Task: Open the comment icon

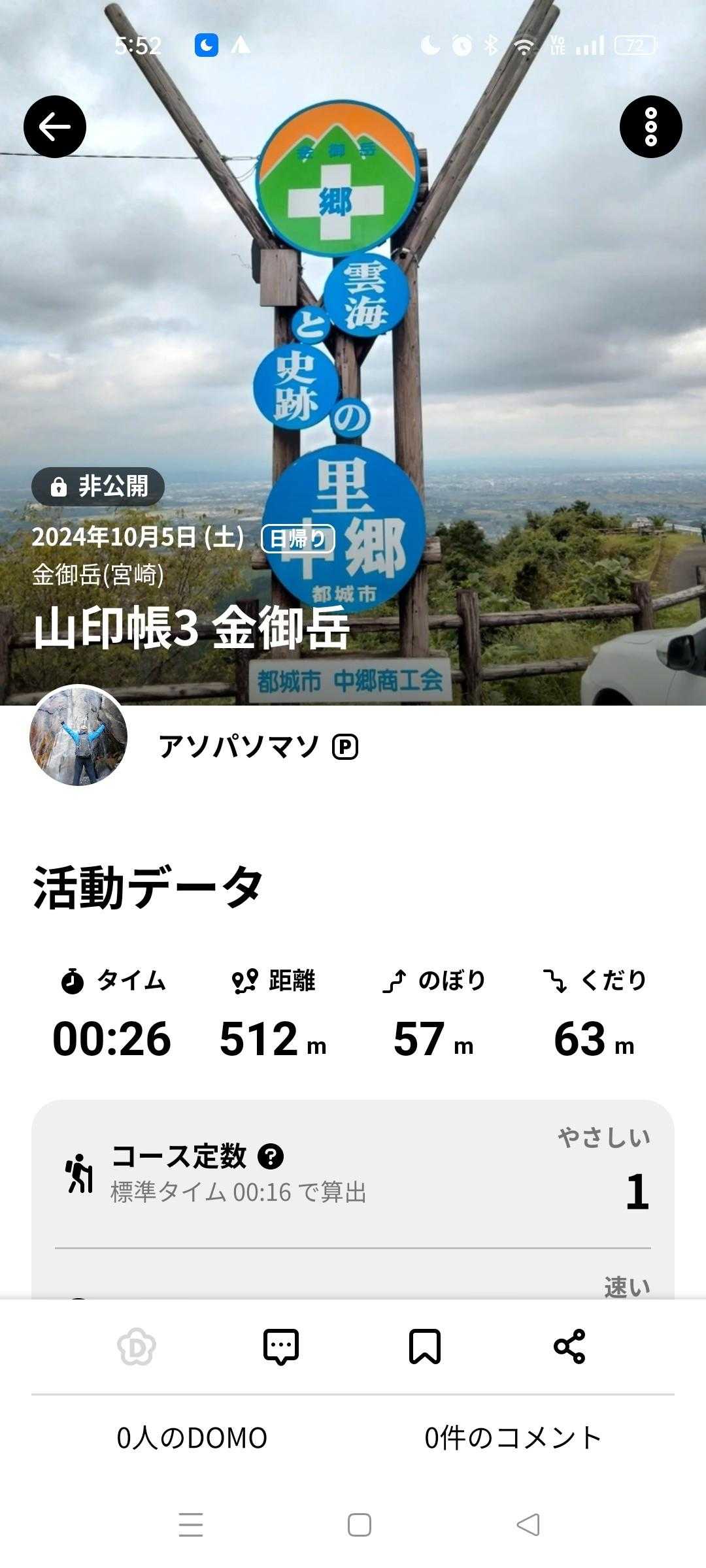Action: pos(281,1347)
